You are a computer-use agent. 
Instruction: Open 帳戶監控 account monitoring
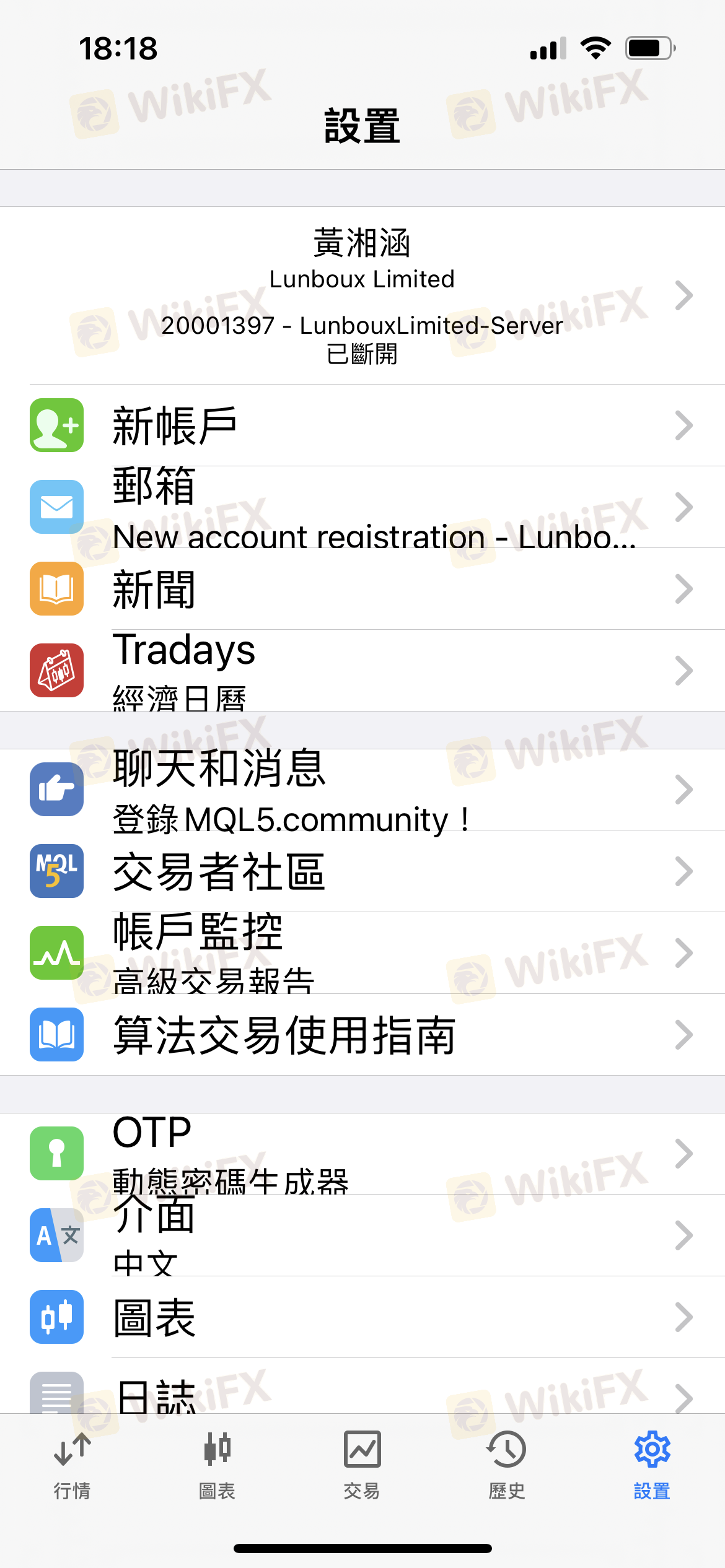click(x=362, y=953)
